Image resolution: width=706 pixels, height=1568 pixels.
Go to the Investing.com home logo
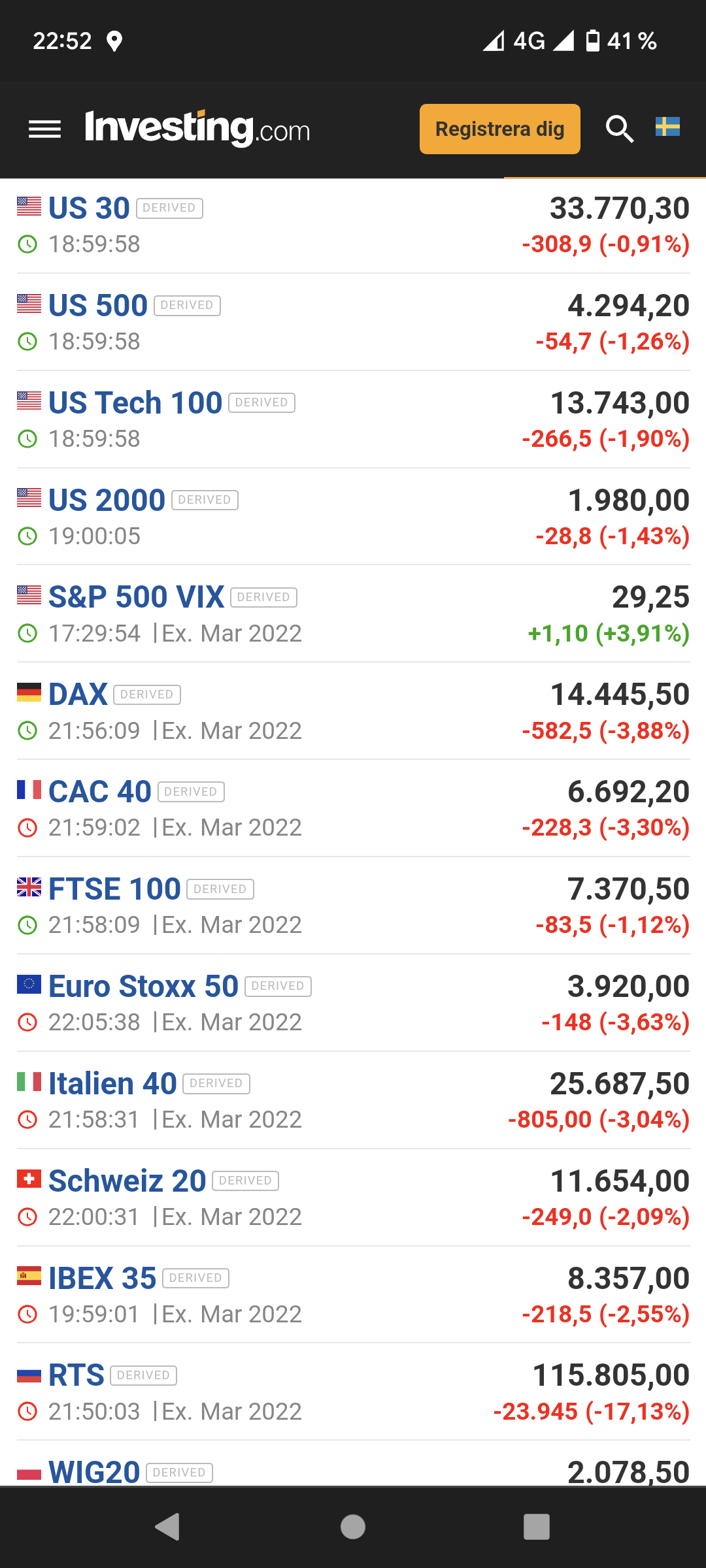tap(197, 129)
